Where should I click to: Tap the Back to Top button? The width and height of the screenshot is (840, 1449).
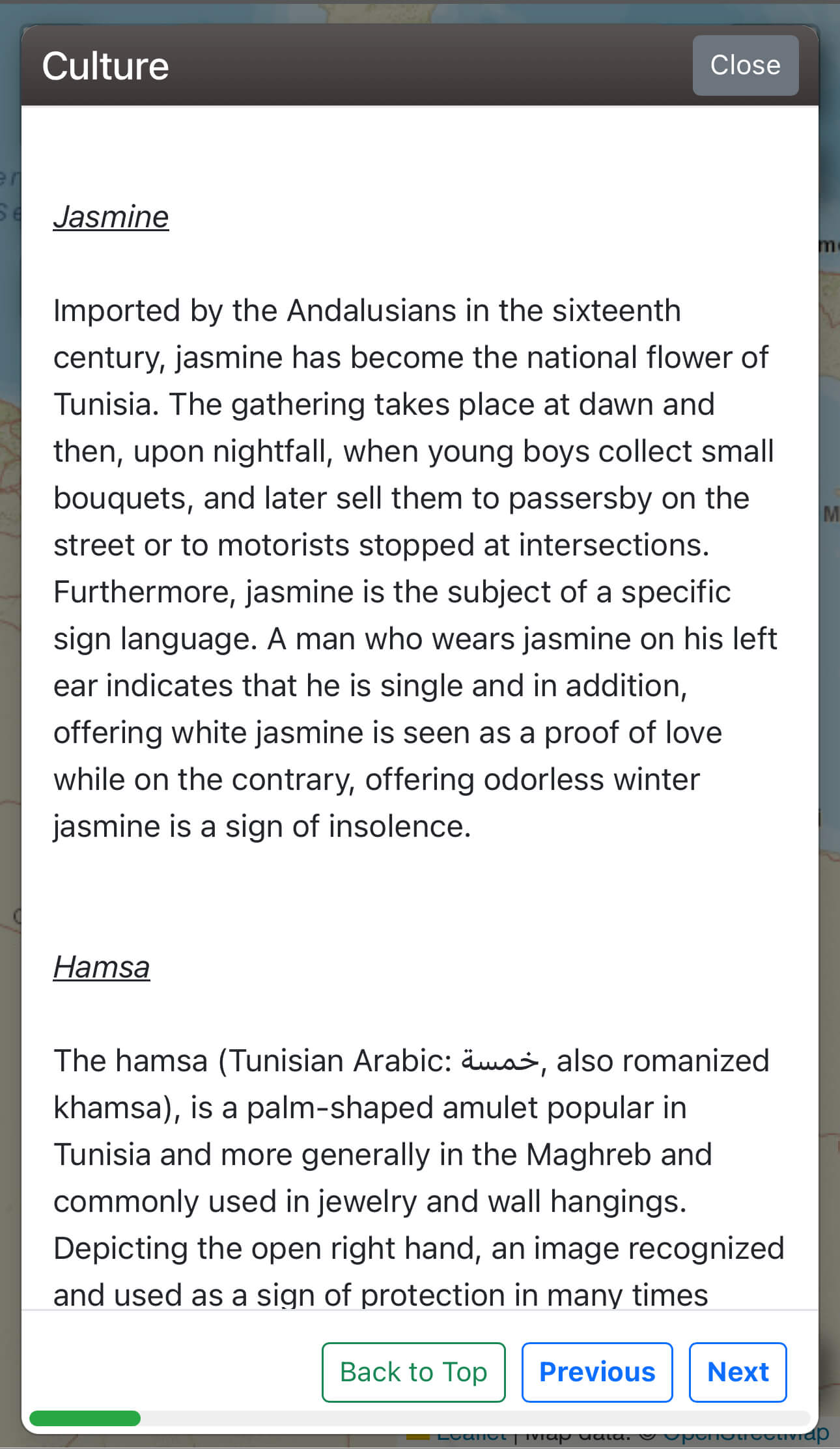pos(413,1372)
